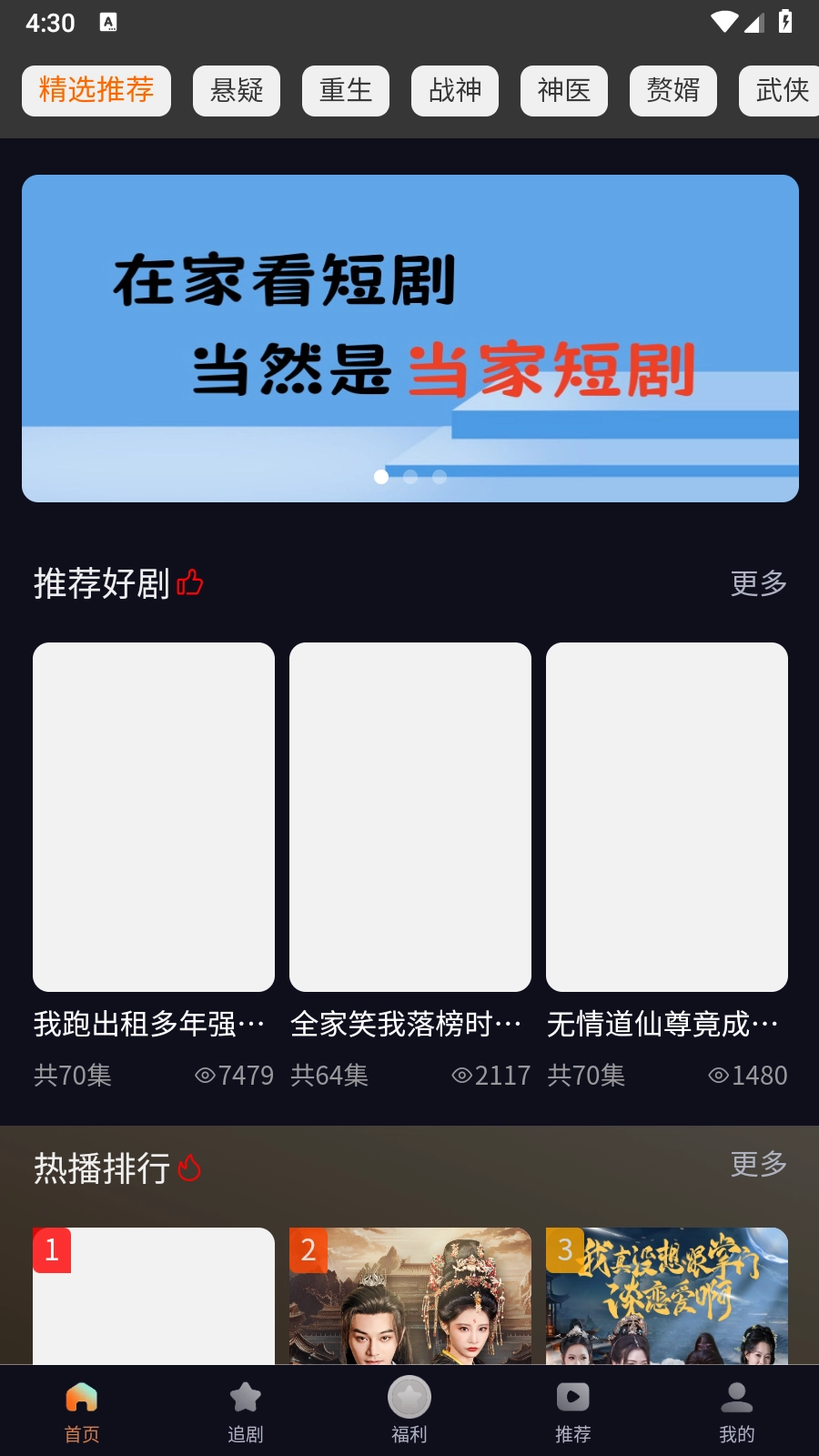Switch to the 神医 category
The height and width of the screenshot is (1456, 819).
tap(563, 91)
